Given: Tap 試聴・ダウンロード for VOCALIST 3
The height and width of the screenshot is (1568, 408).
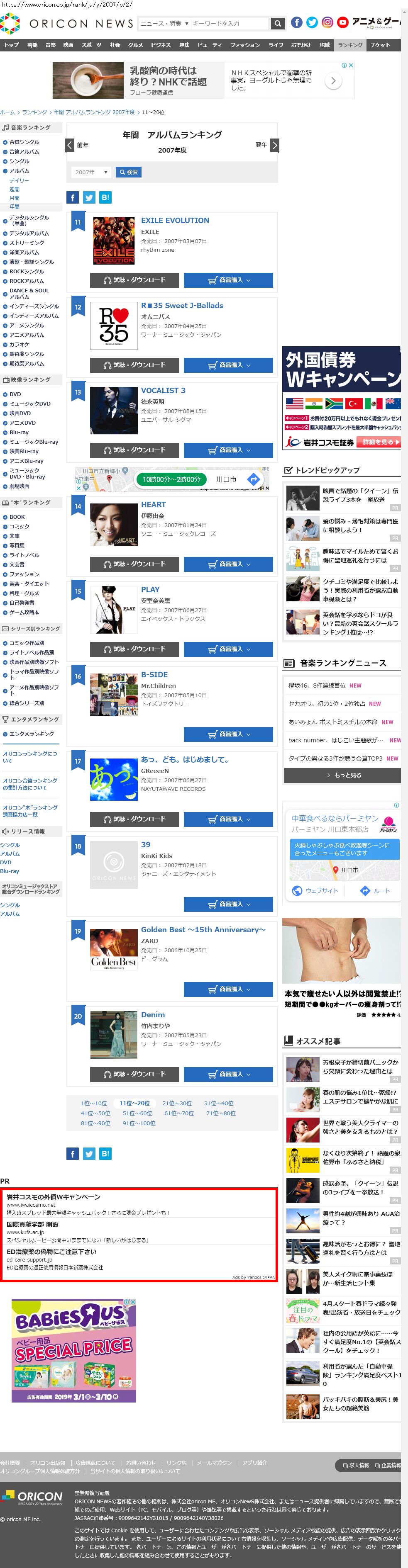Looking at the screenshot, I should pyautogui.click(x=134, y=450).
